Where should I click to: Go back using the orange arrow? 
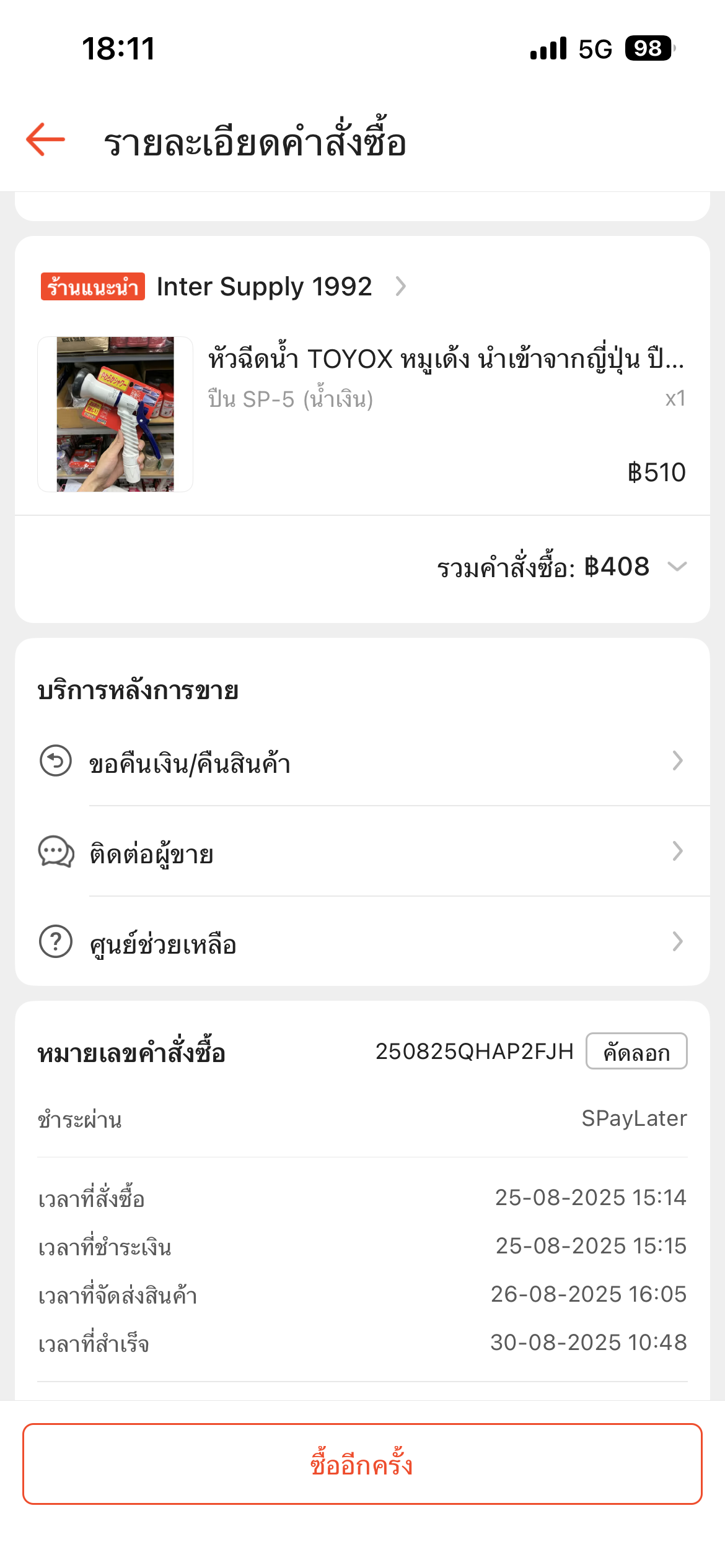(46, 140)
